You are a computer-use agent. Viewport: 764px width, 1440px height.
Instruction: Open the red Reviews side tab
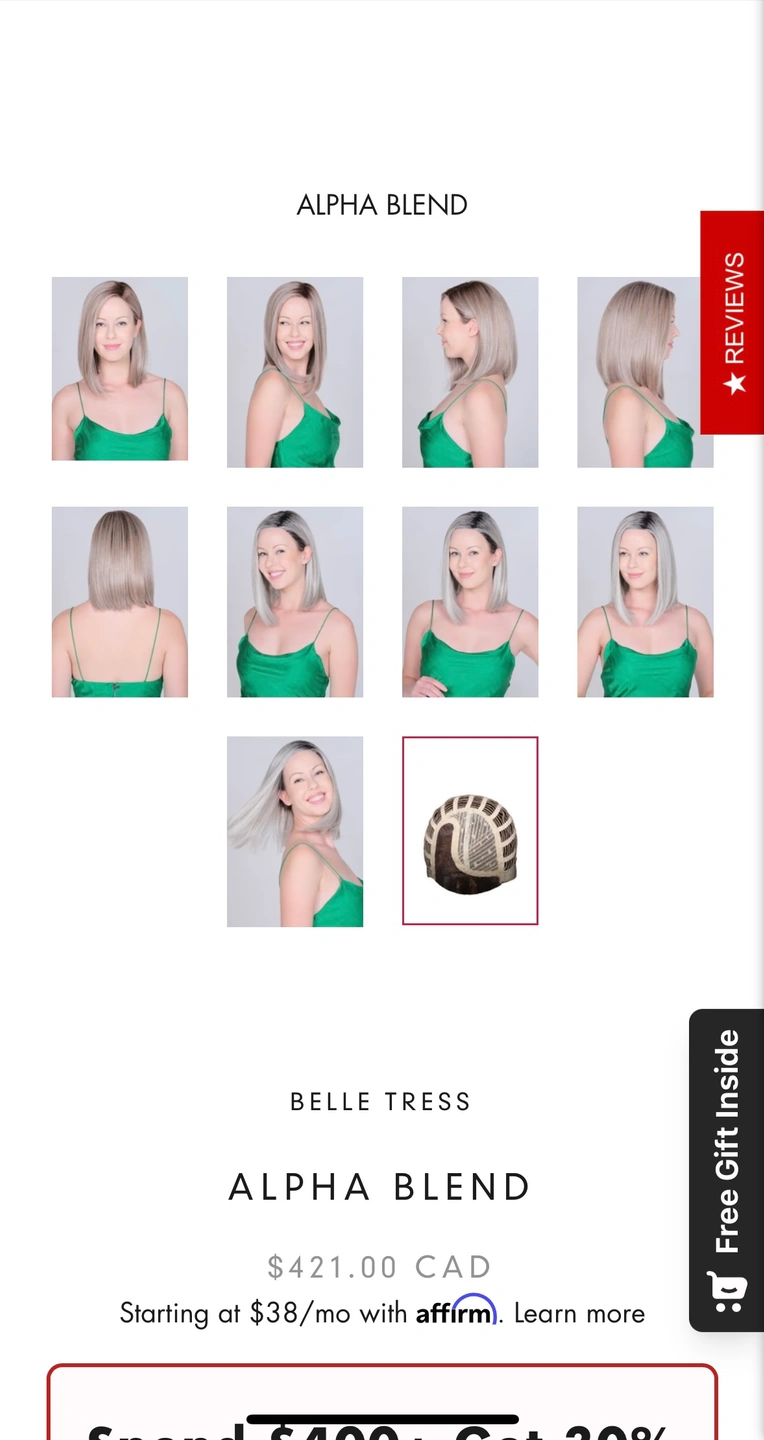pos(732,322)
